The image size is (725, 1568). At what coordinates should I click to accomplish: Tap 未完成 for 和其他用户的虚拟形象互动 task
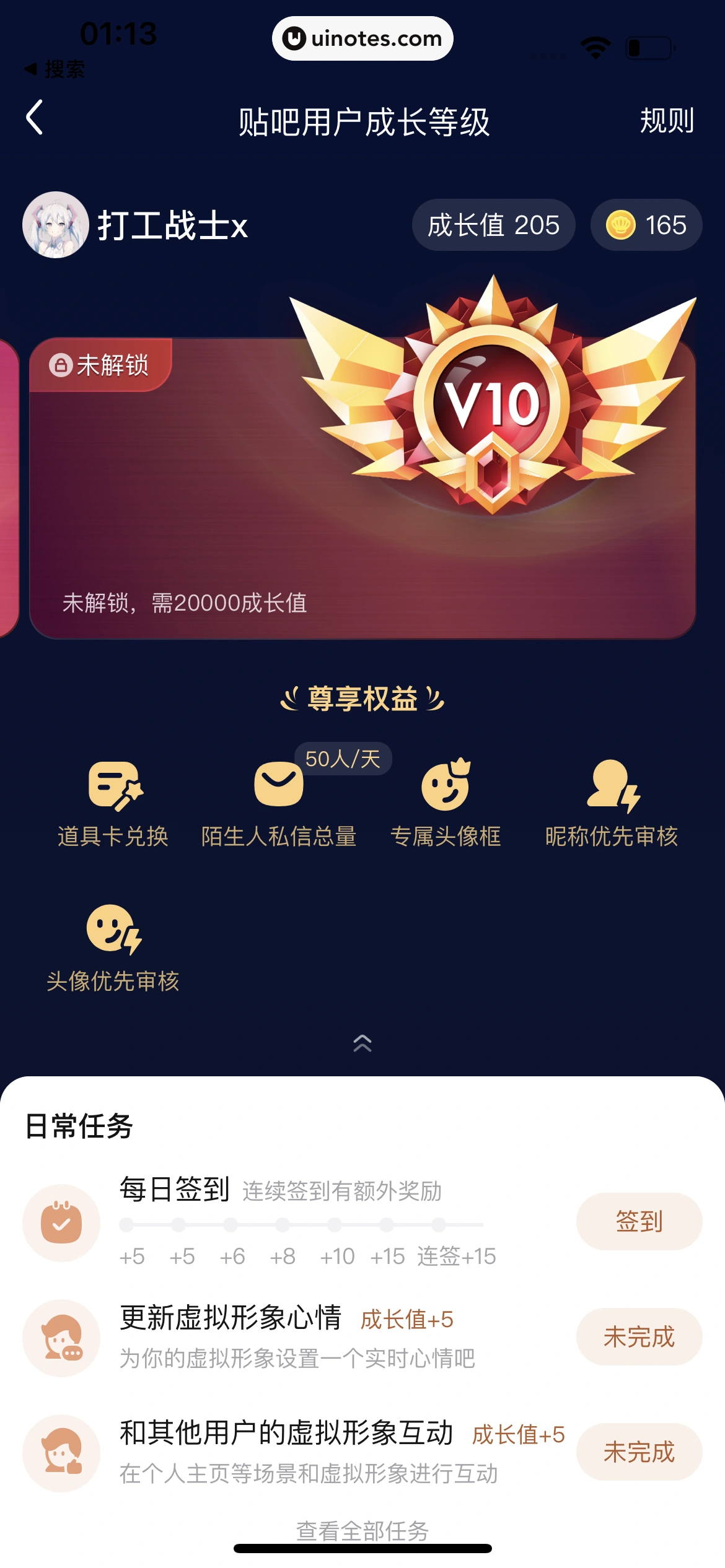coord(639,1452)
